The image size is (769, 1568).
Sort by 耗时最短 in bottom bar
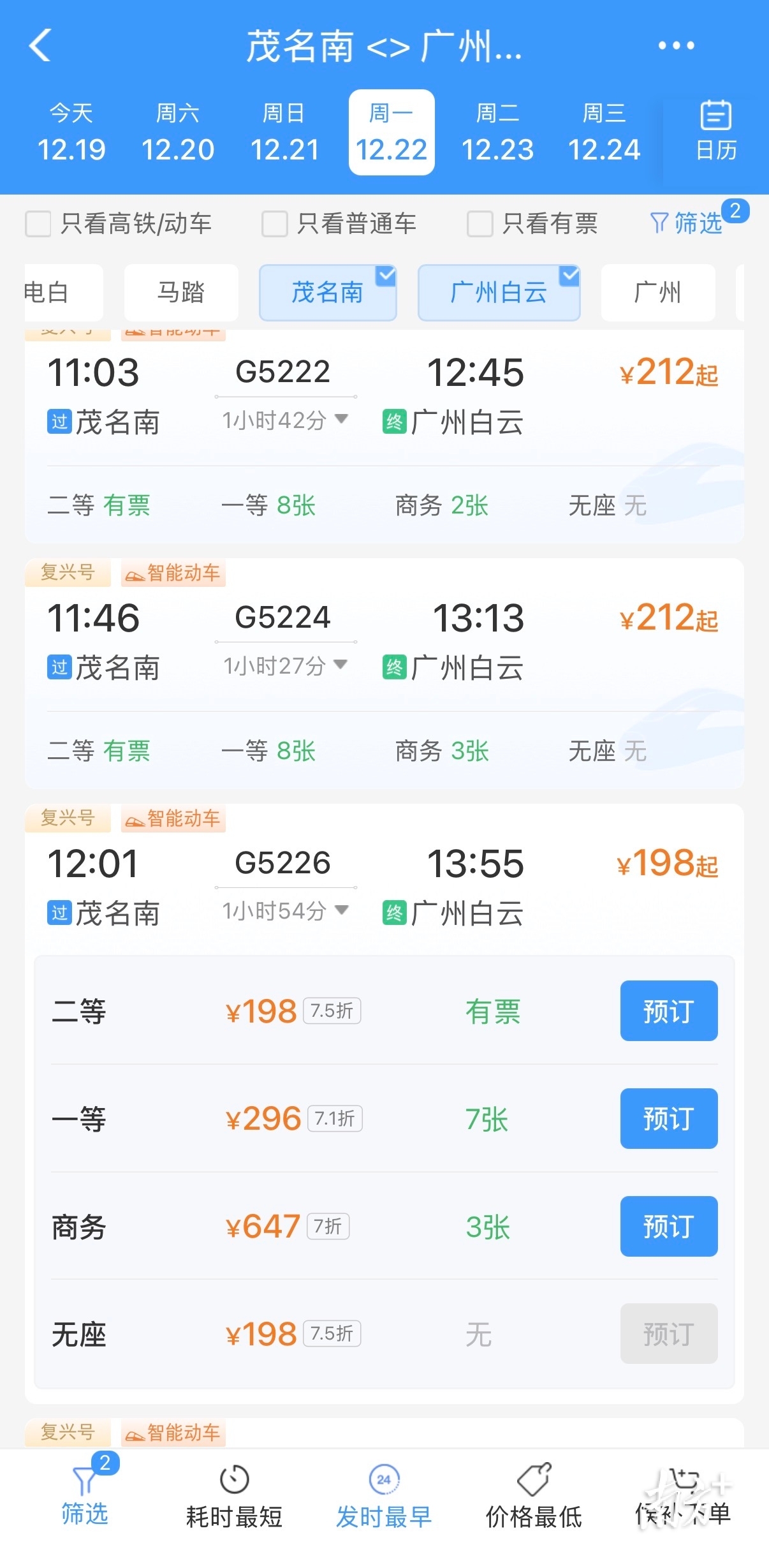tap(234, 1495)
